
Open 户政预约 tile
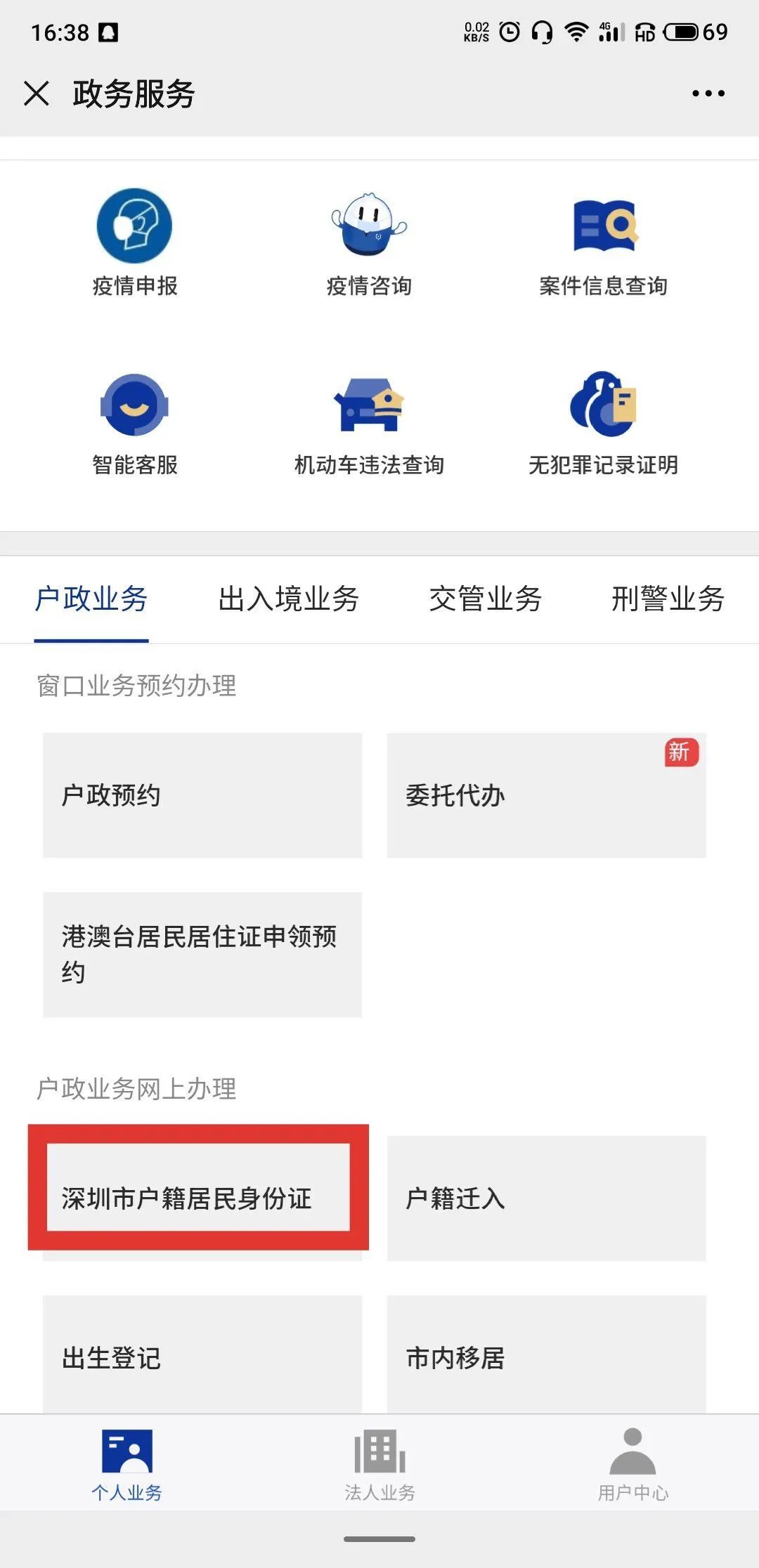pos(202,795)
